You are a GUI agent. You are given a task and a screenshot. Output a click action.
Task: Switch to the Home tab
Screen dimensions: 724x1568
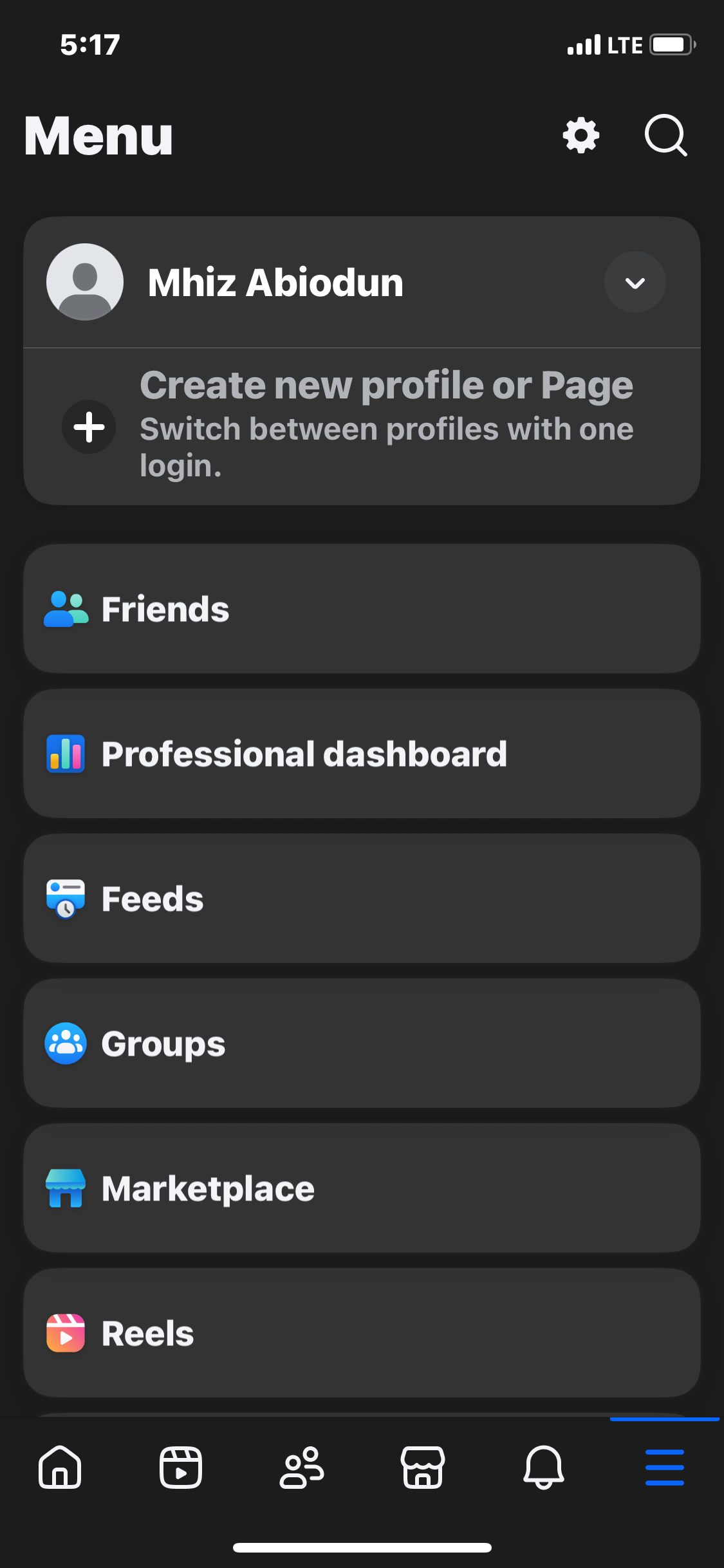tap(60, 1467)
